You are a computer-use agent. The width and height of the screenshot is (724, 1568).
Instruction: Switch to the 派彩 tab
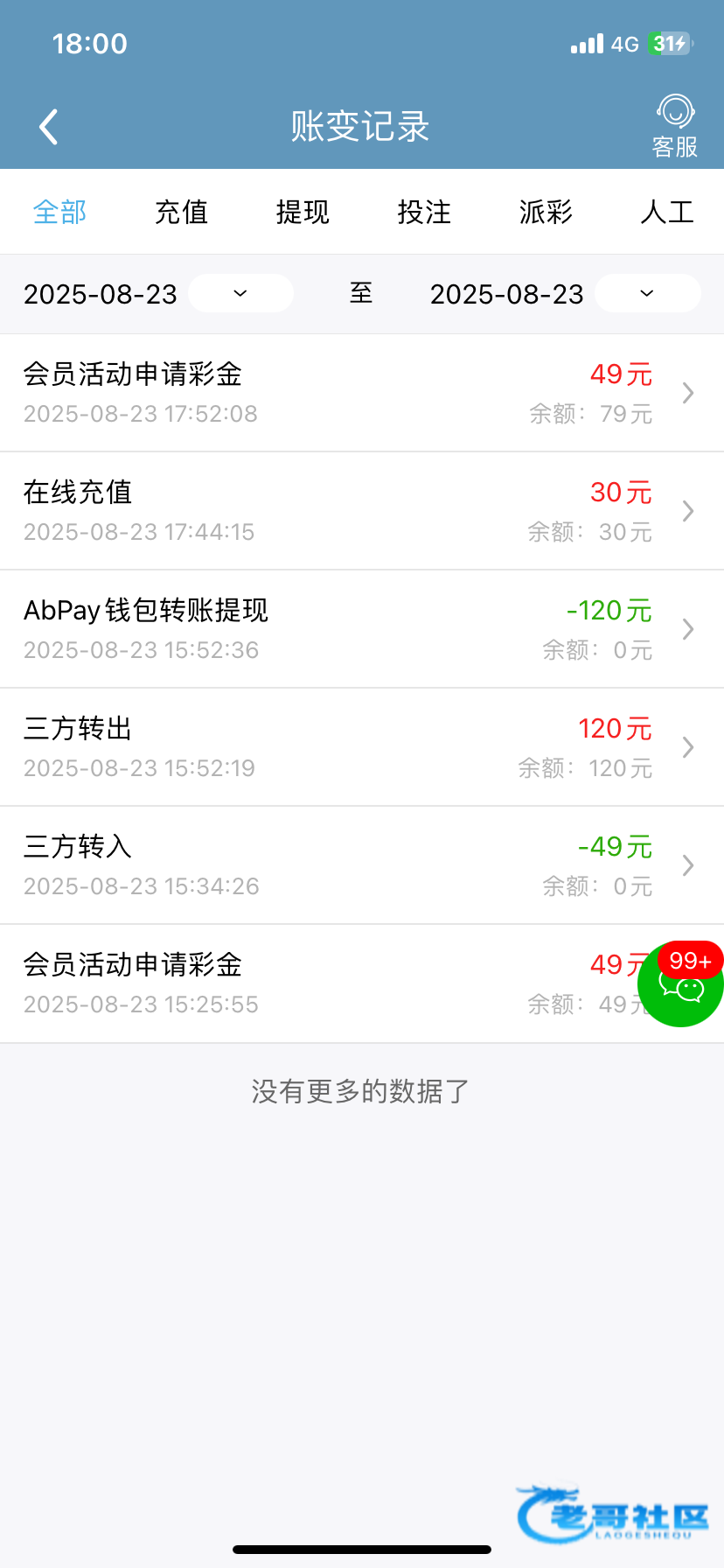click(x=546, y=212)
